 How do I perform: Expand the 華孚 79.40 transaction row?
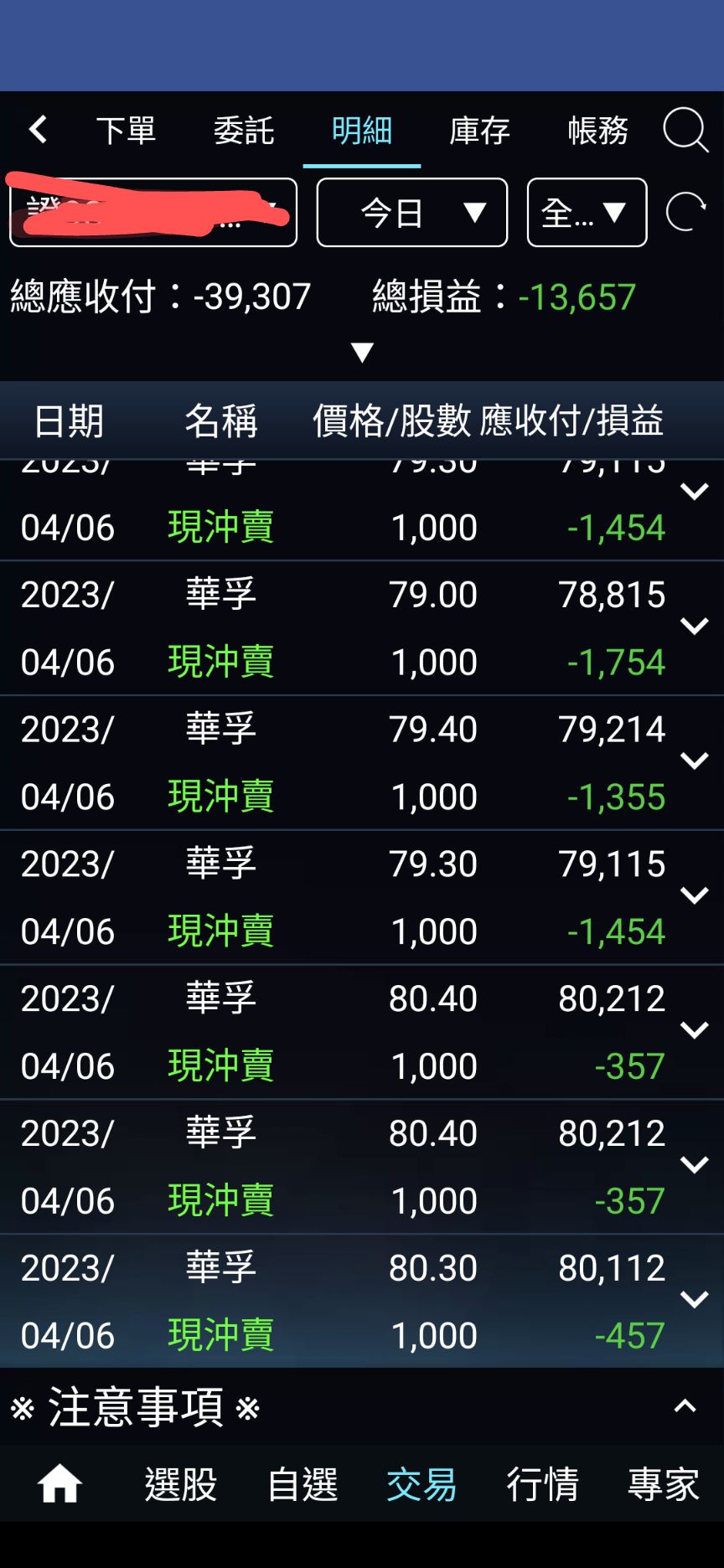tap(693, 761)
